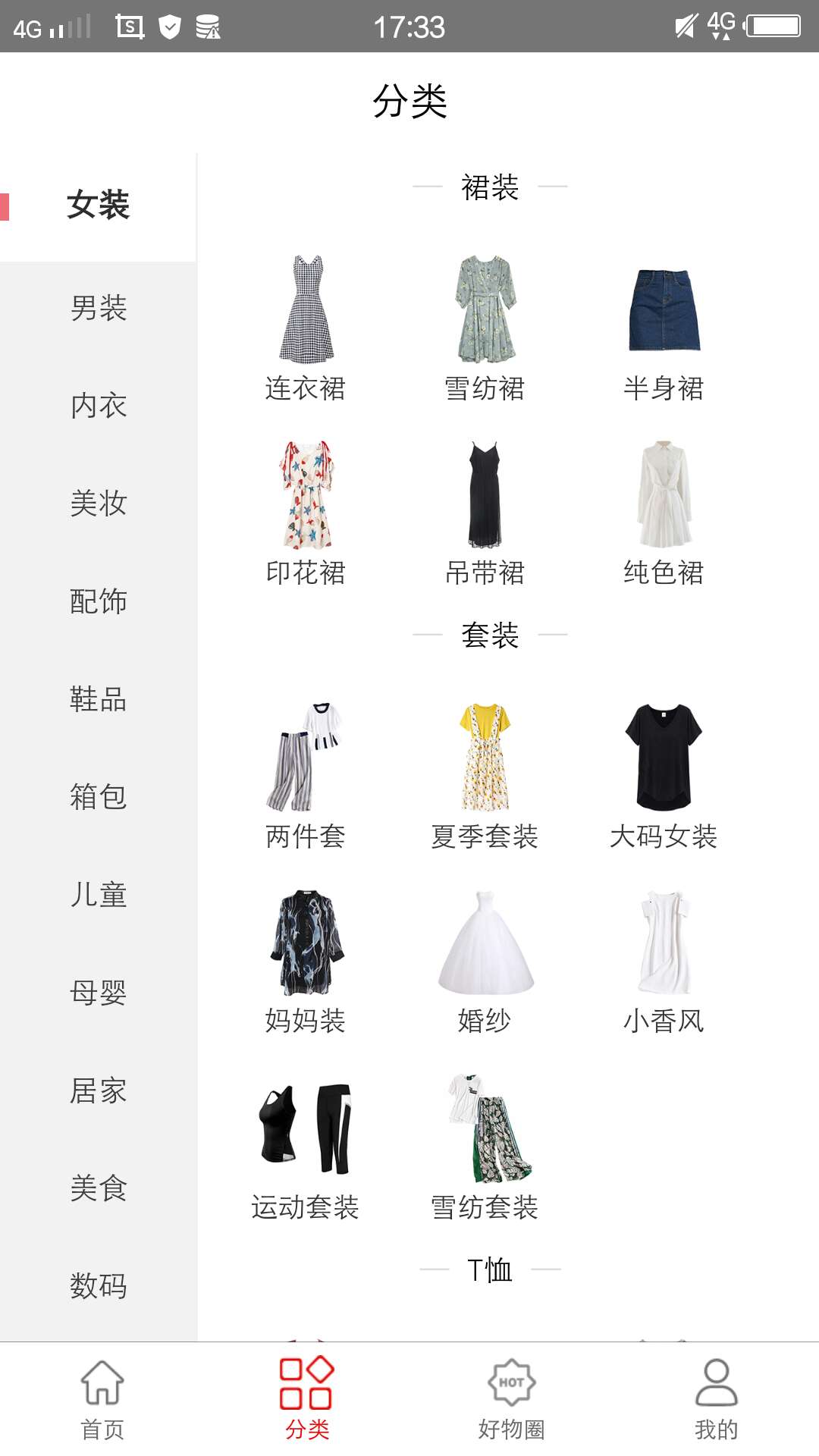View 婚纱 dresses
This screenshot has height=1456, width=819.
coord(485,961)
